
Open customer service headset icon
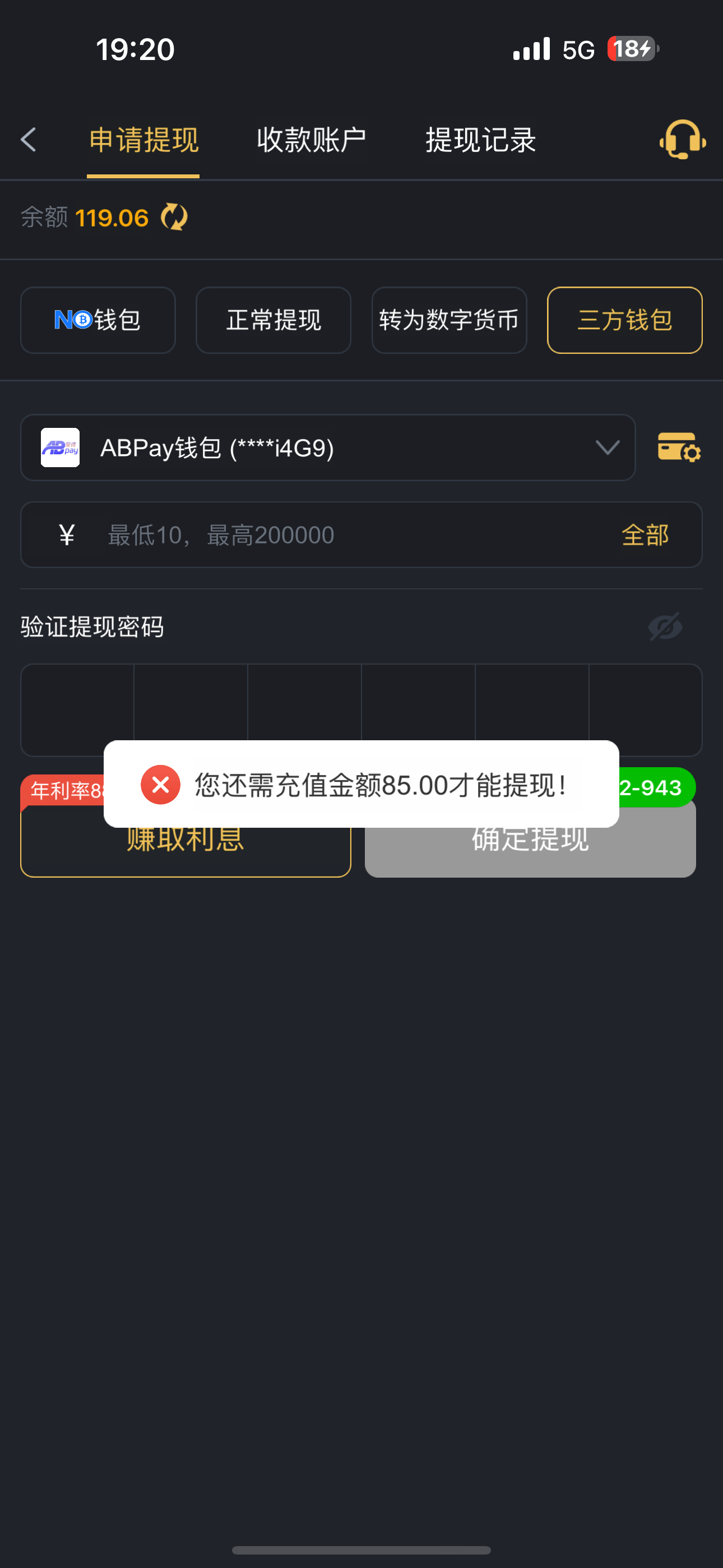682,140
